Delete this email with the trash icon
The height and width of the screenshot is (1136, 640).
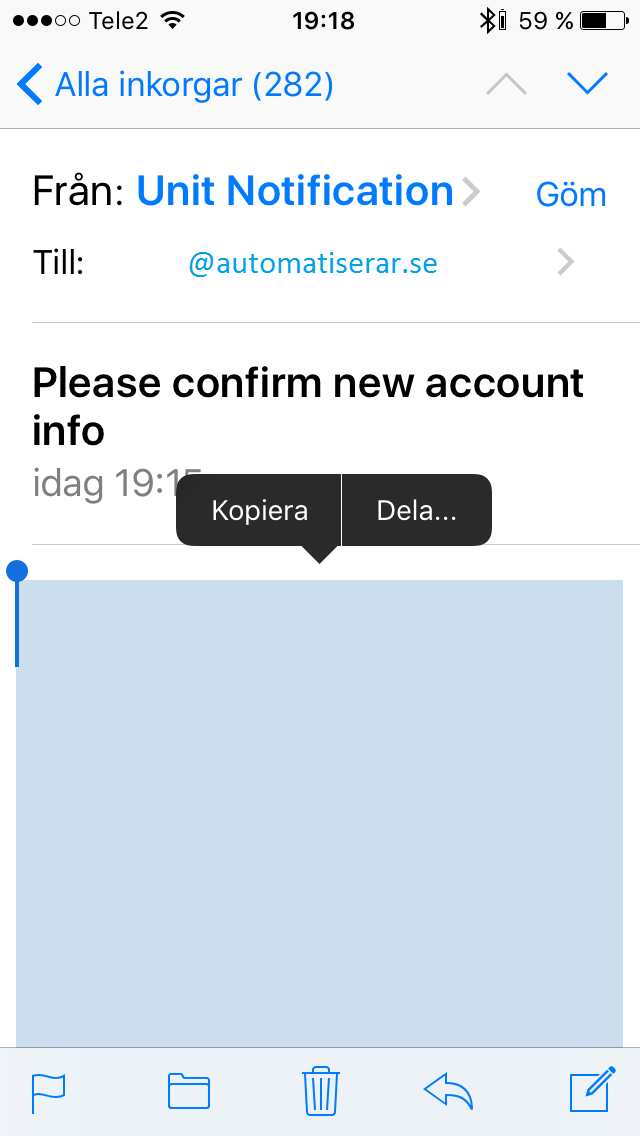coord(320,1090)
